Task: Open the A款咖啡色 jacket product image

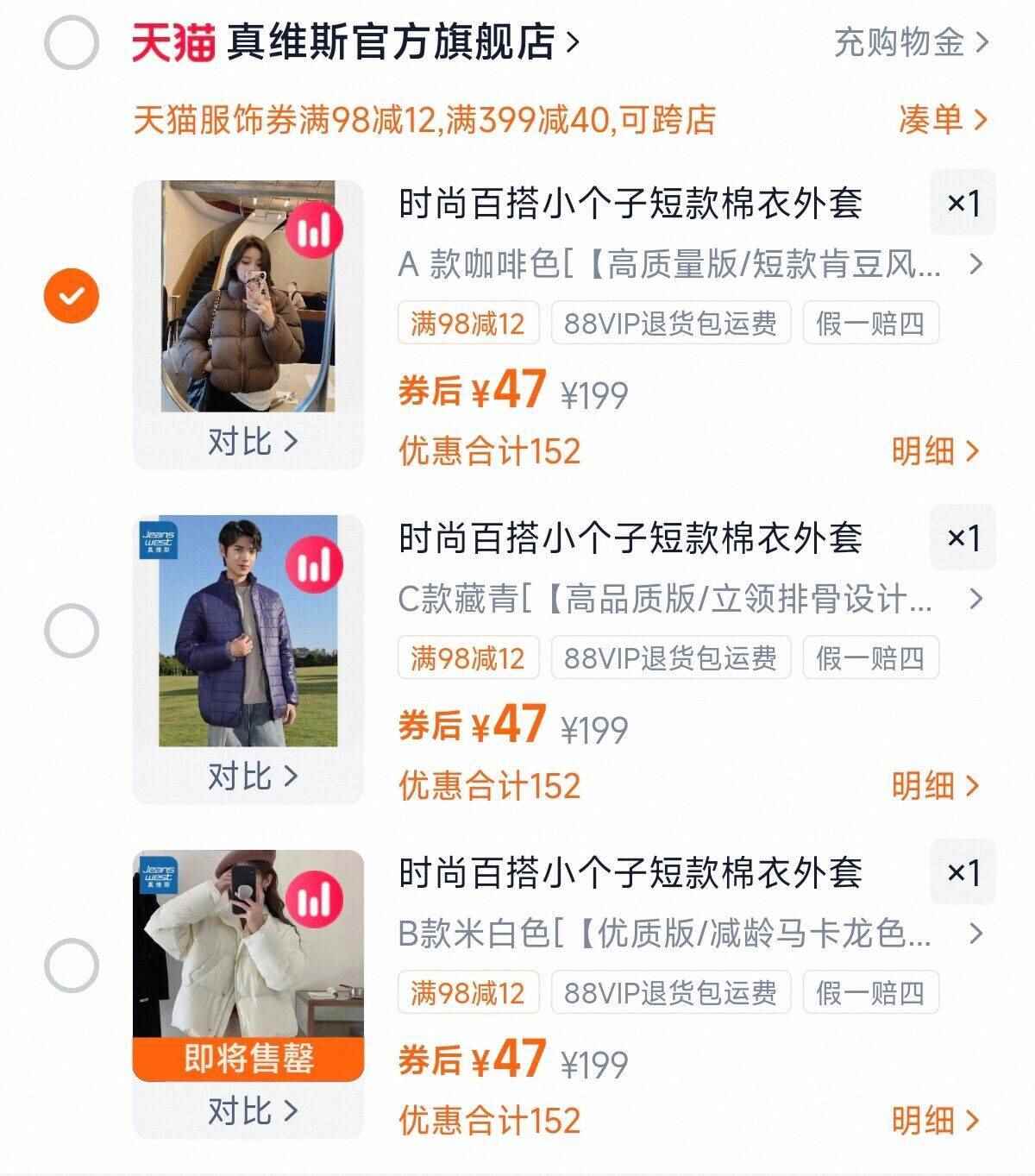Action: 248,298
